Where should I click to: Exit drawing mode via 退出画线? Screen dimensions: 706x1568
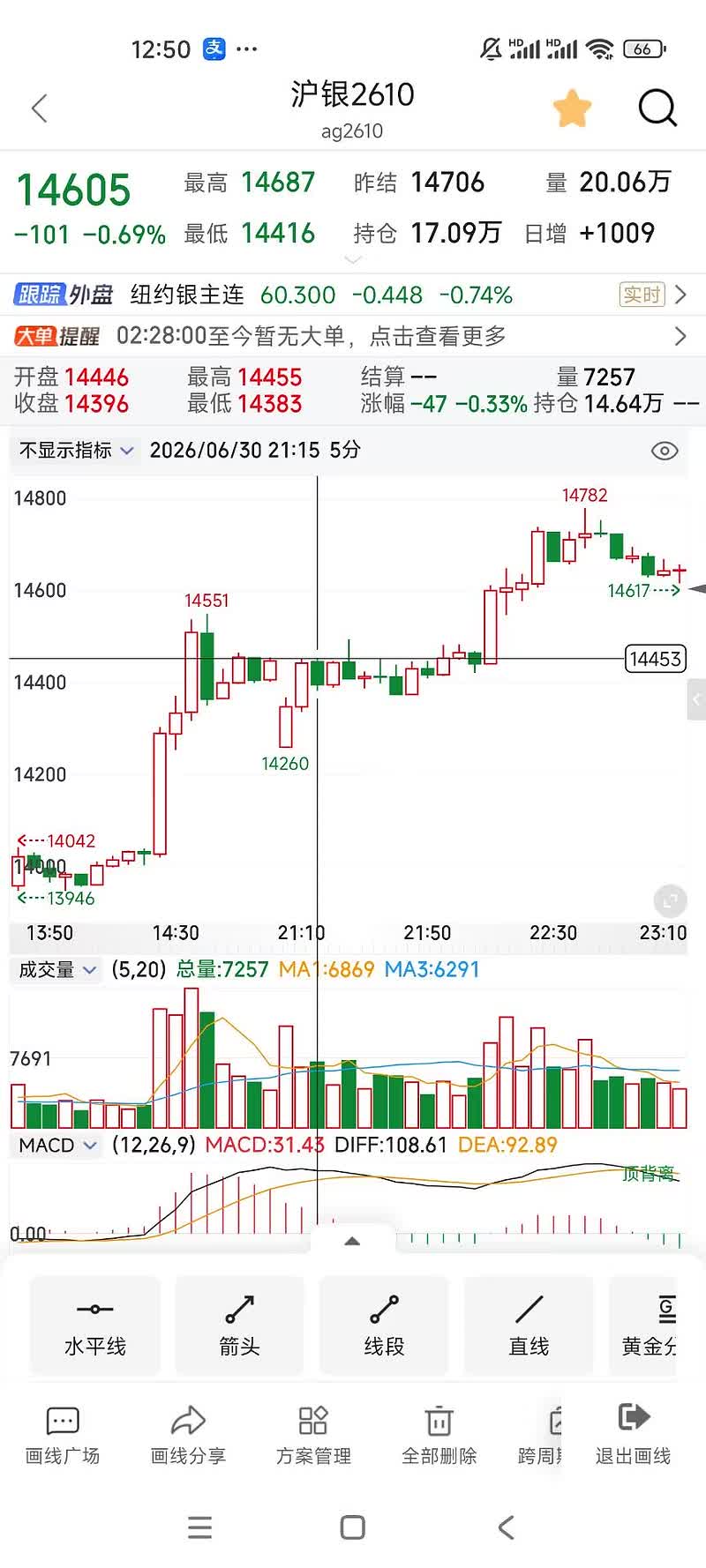coord(634,1437)
